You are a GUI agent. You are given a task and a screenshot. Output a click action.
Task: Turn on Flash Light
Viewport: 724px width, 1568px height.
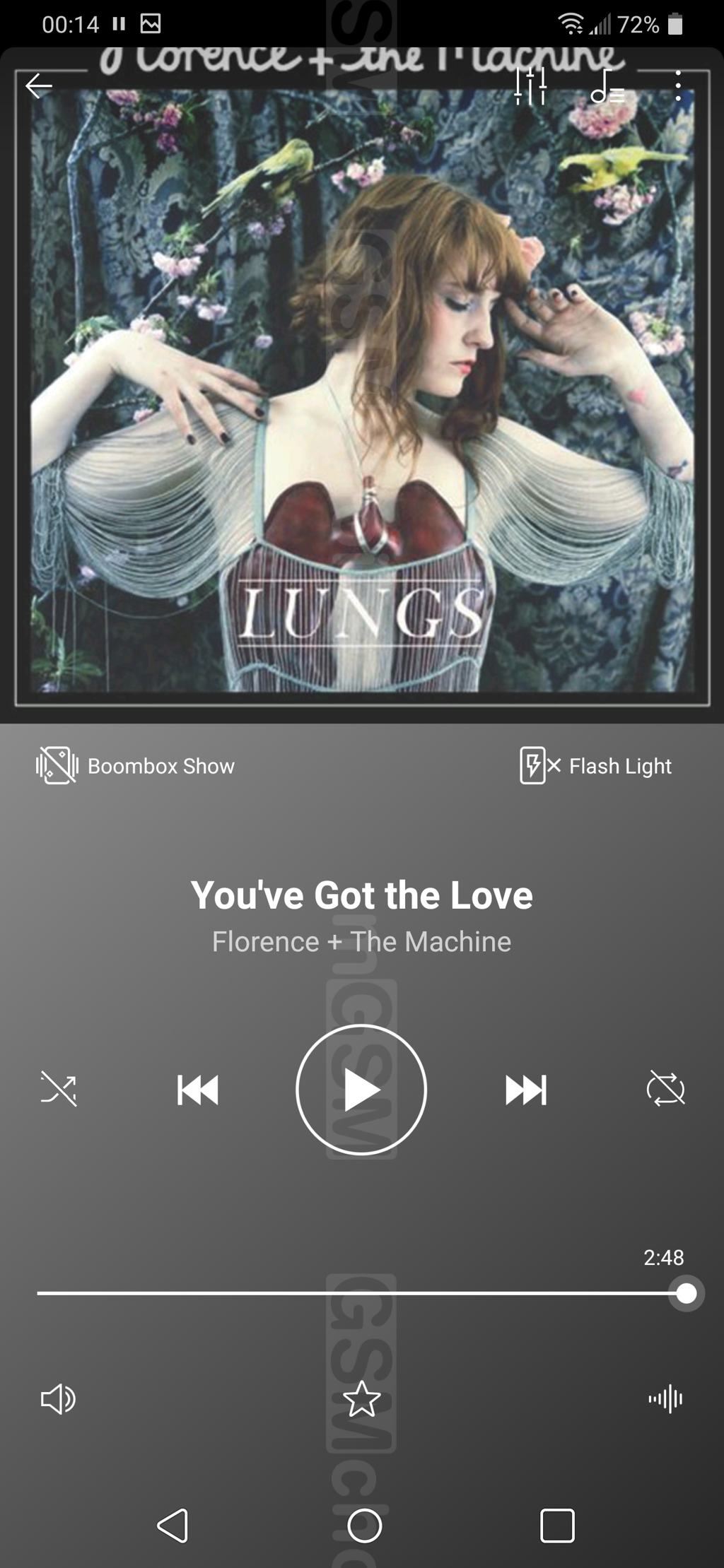[595, 766]
